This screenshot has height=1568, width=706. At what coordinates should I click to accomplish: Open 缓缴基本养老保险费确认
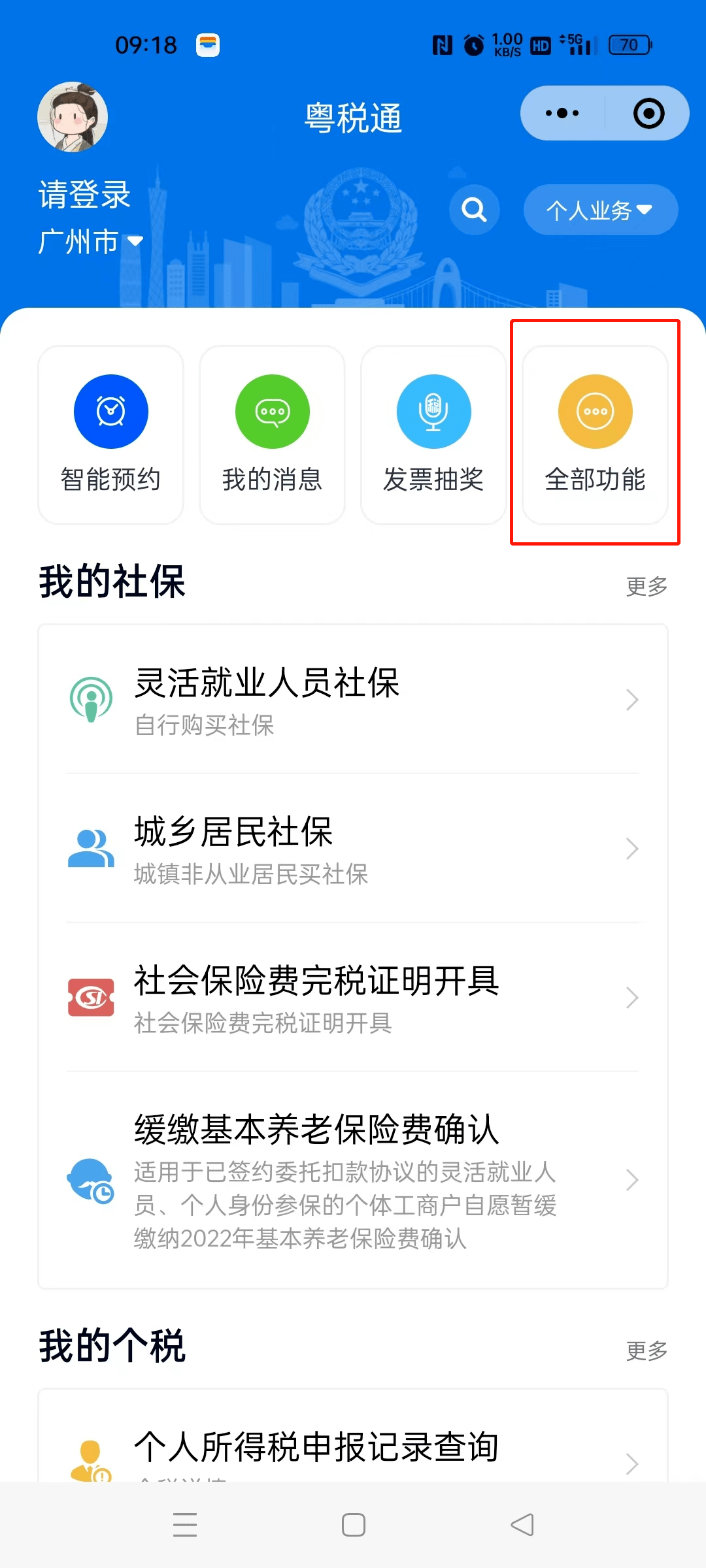click(353, 1180)
